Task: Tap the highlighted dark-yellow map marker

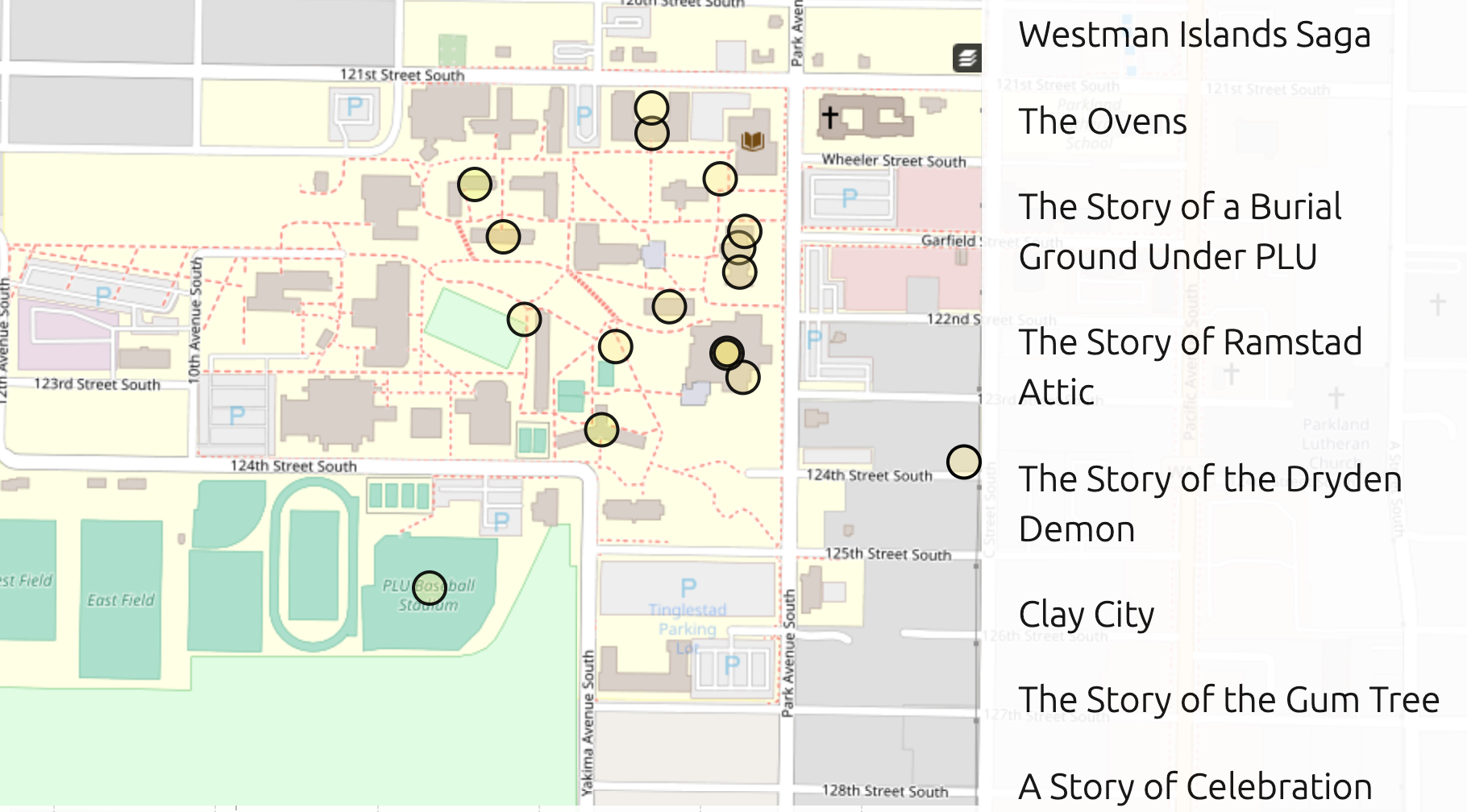Action: tap(726, 353)
